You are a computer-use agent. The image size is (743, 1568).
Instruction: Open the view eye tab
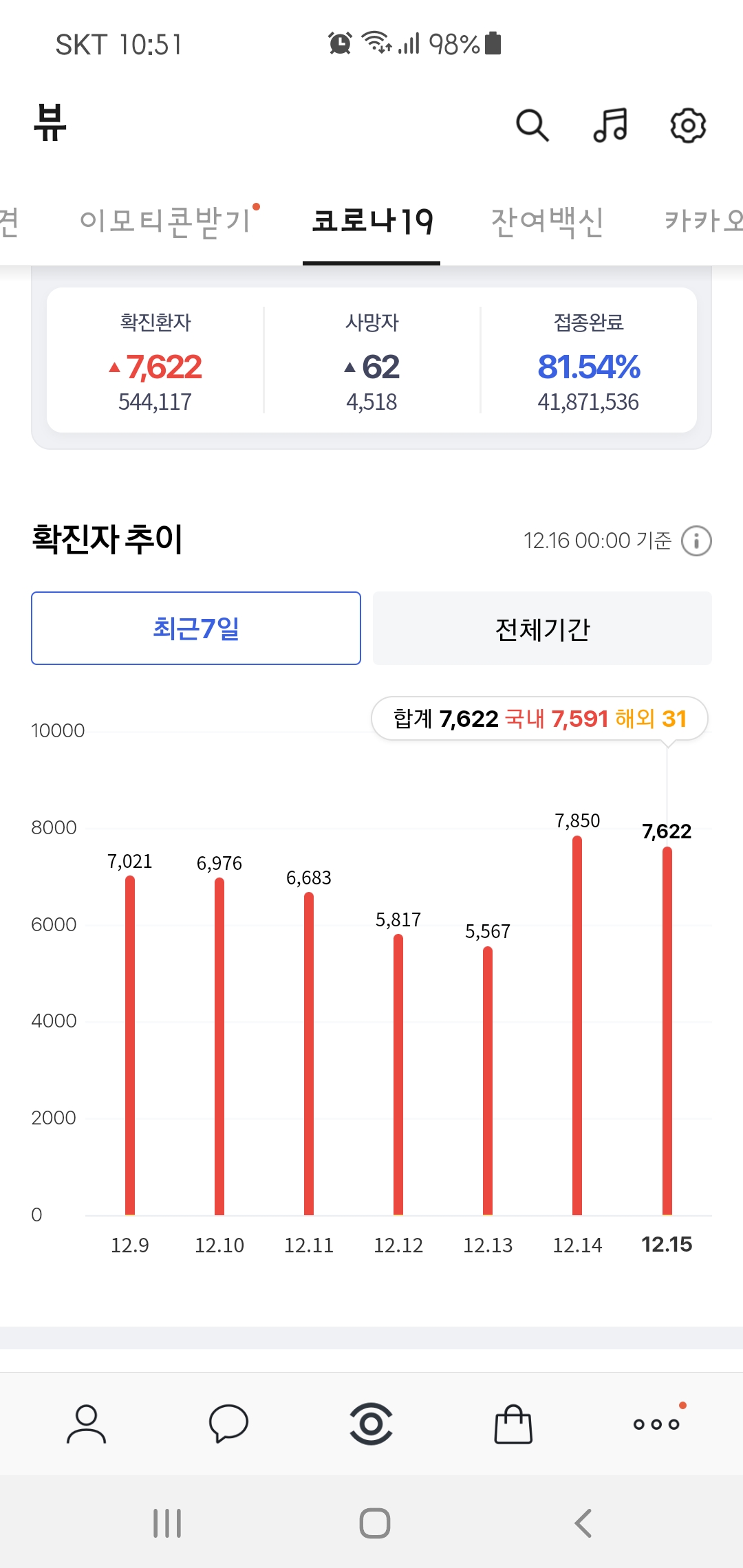coord(371,1424)
